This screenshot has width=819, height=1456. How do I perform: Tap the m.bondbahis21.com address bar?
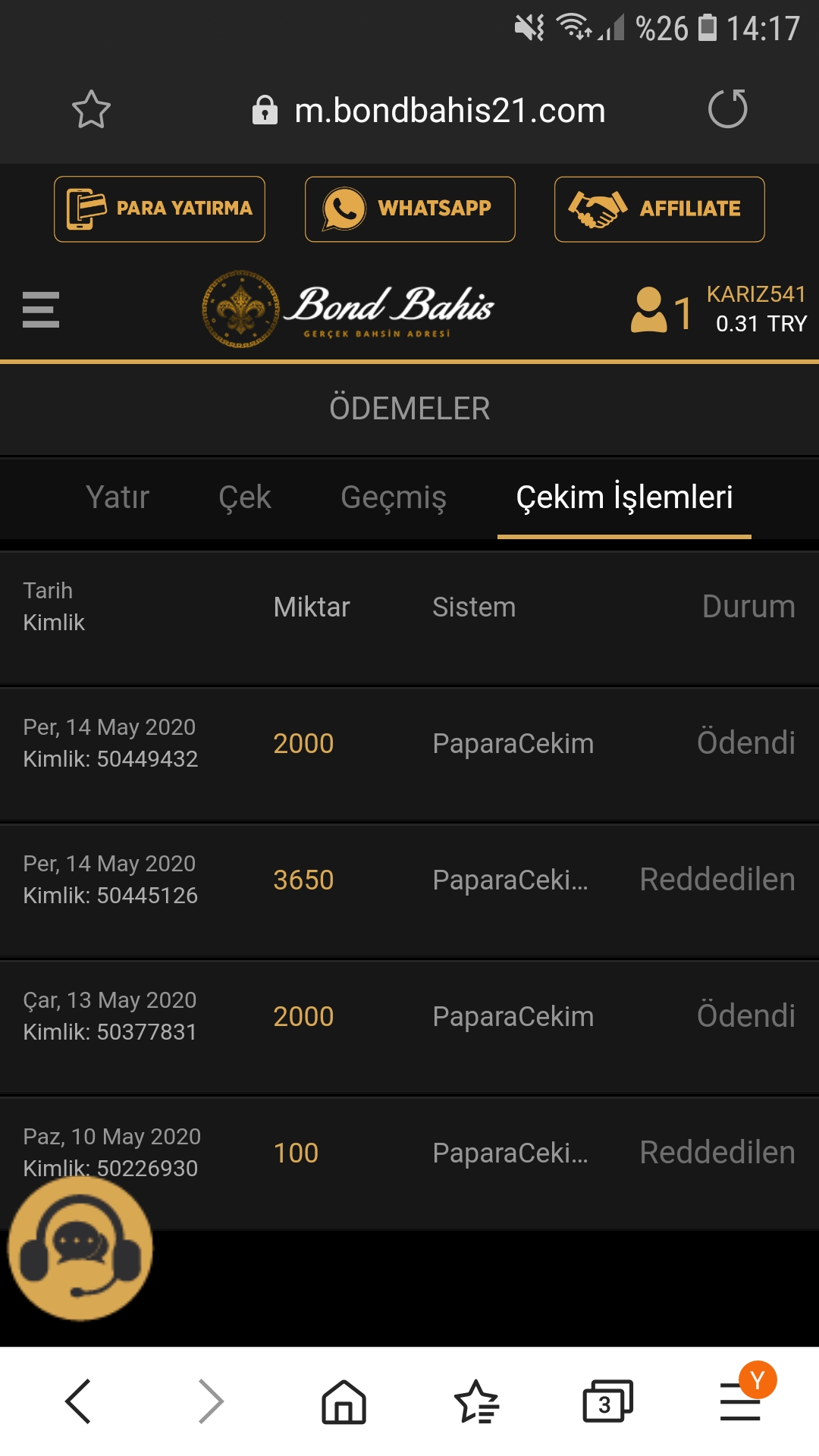[449, 111]
